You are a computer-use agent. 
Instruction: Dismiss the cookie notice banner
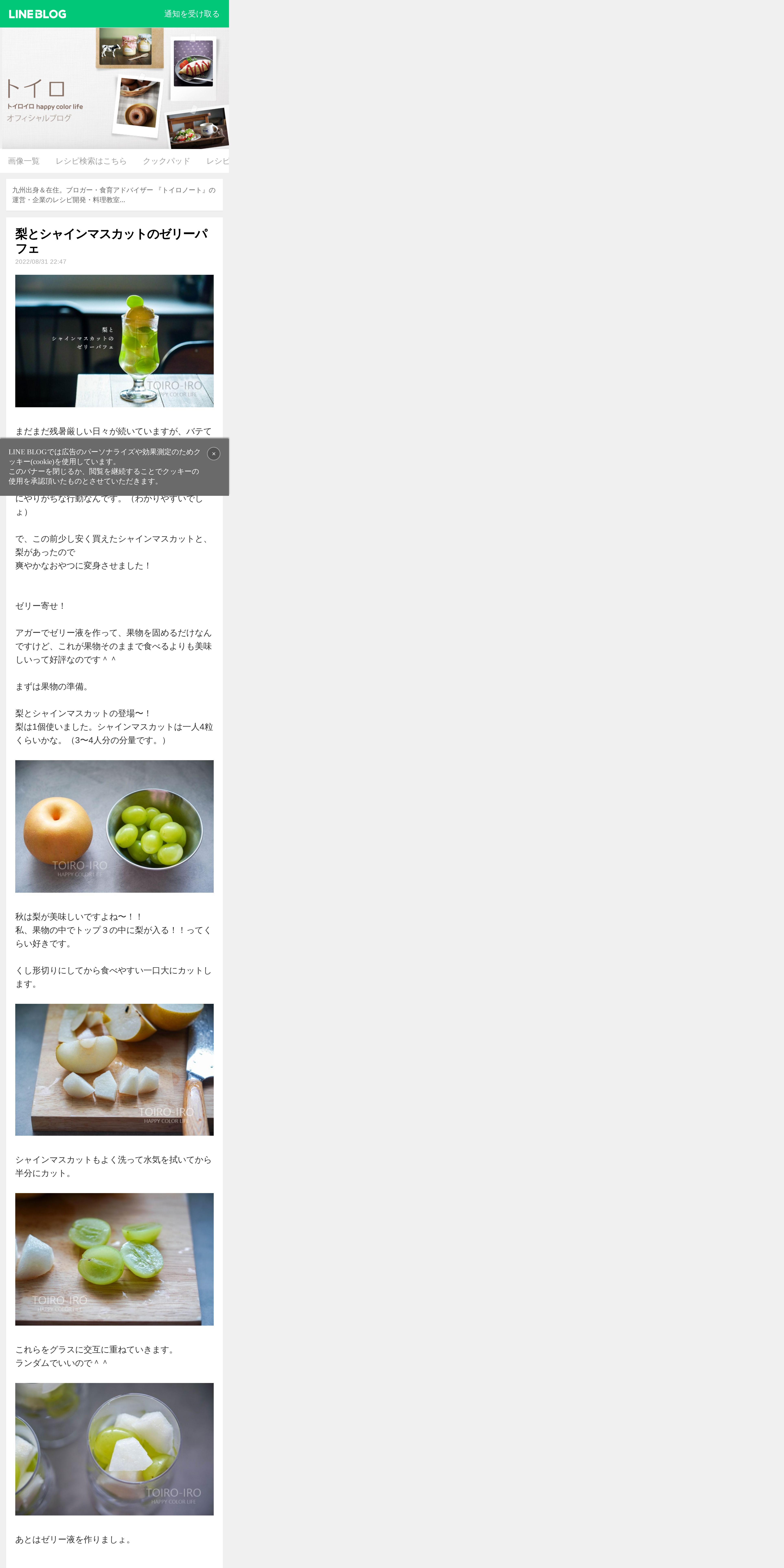214,453
